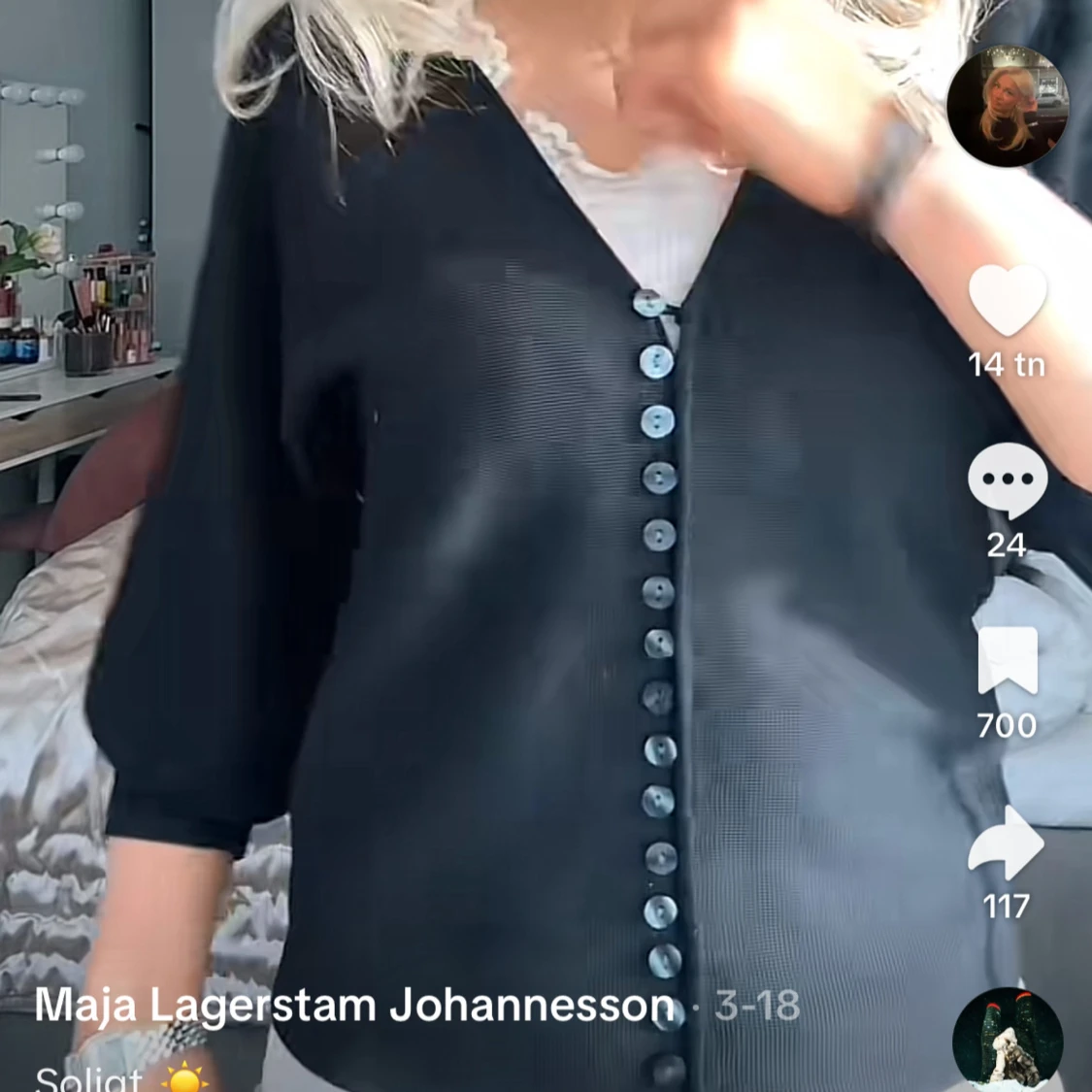Image resolution: width=1092 pixels, height=1092 pixels.
Task: Open the creator's profile picture
Action: point(1007,106)
